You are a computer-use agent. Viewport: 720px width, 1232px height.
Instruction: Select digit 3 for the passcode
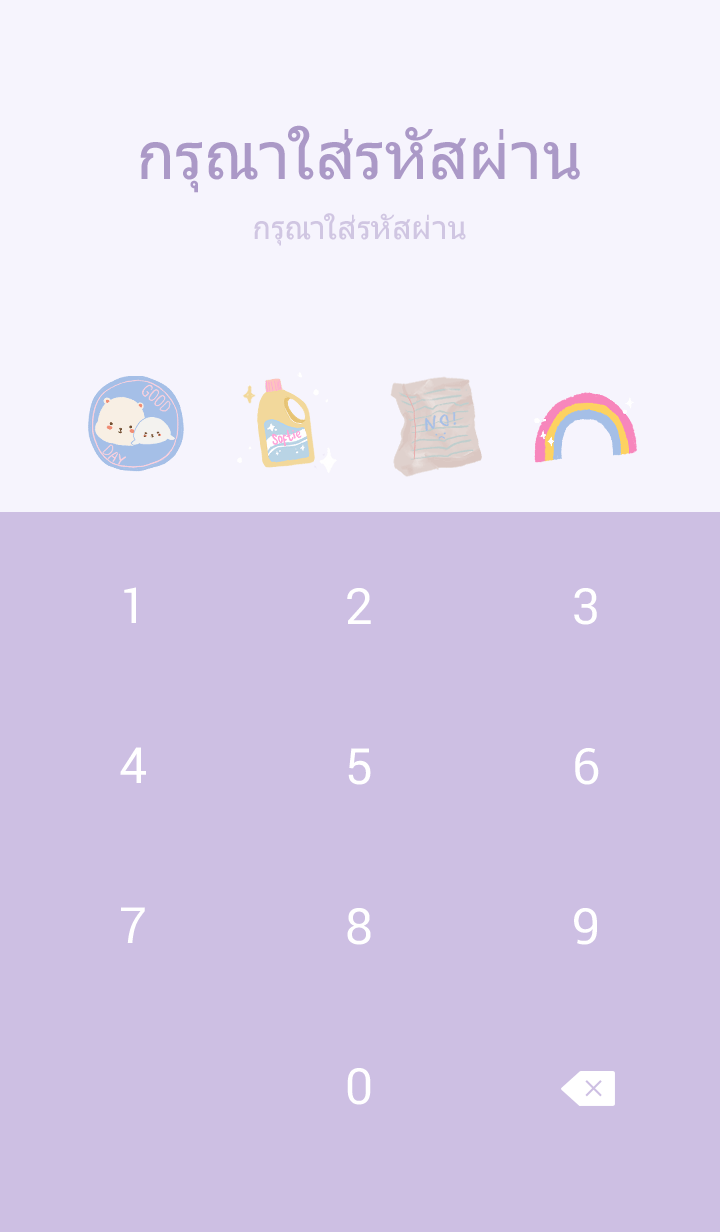pos(586,607)
